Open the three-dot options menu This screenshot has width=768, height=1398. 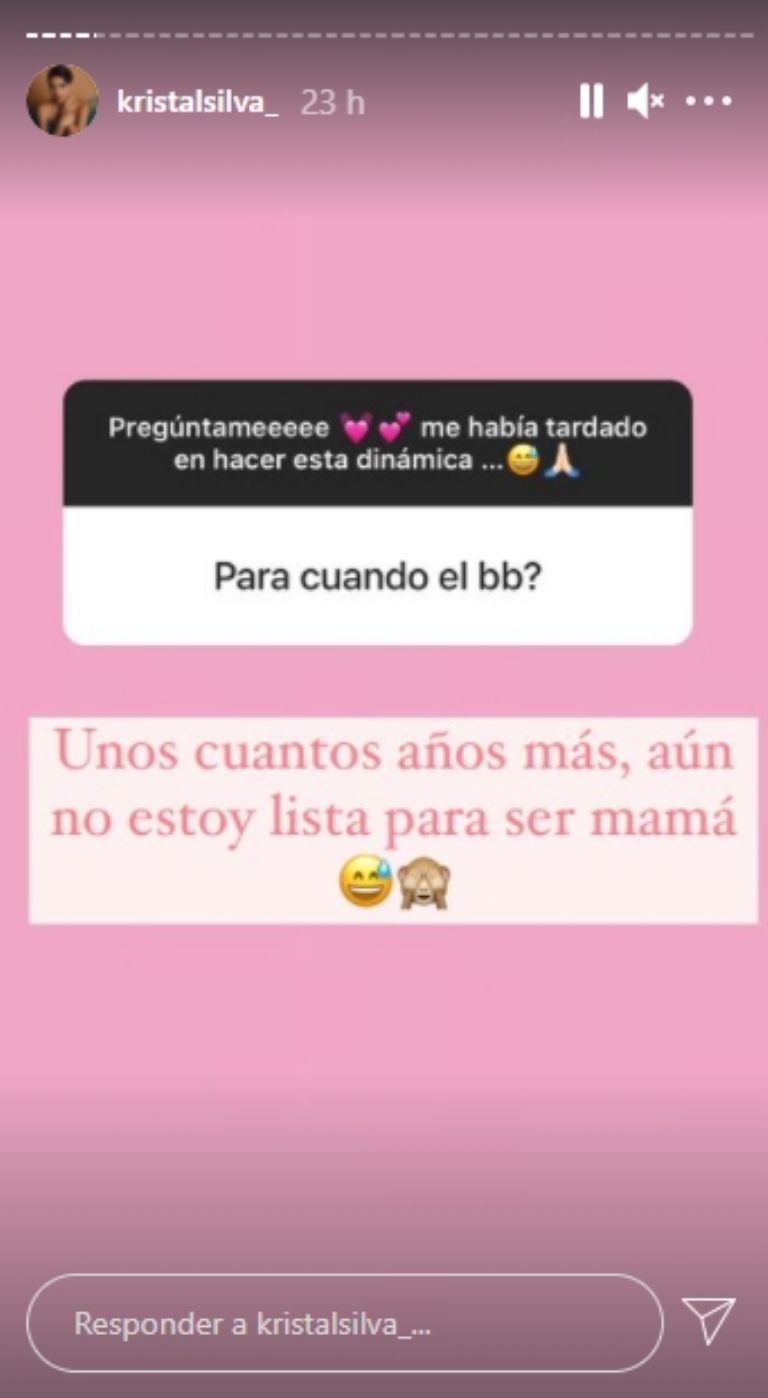pyautogui.click(x=709, y=101)
